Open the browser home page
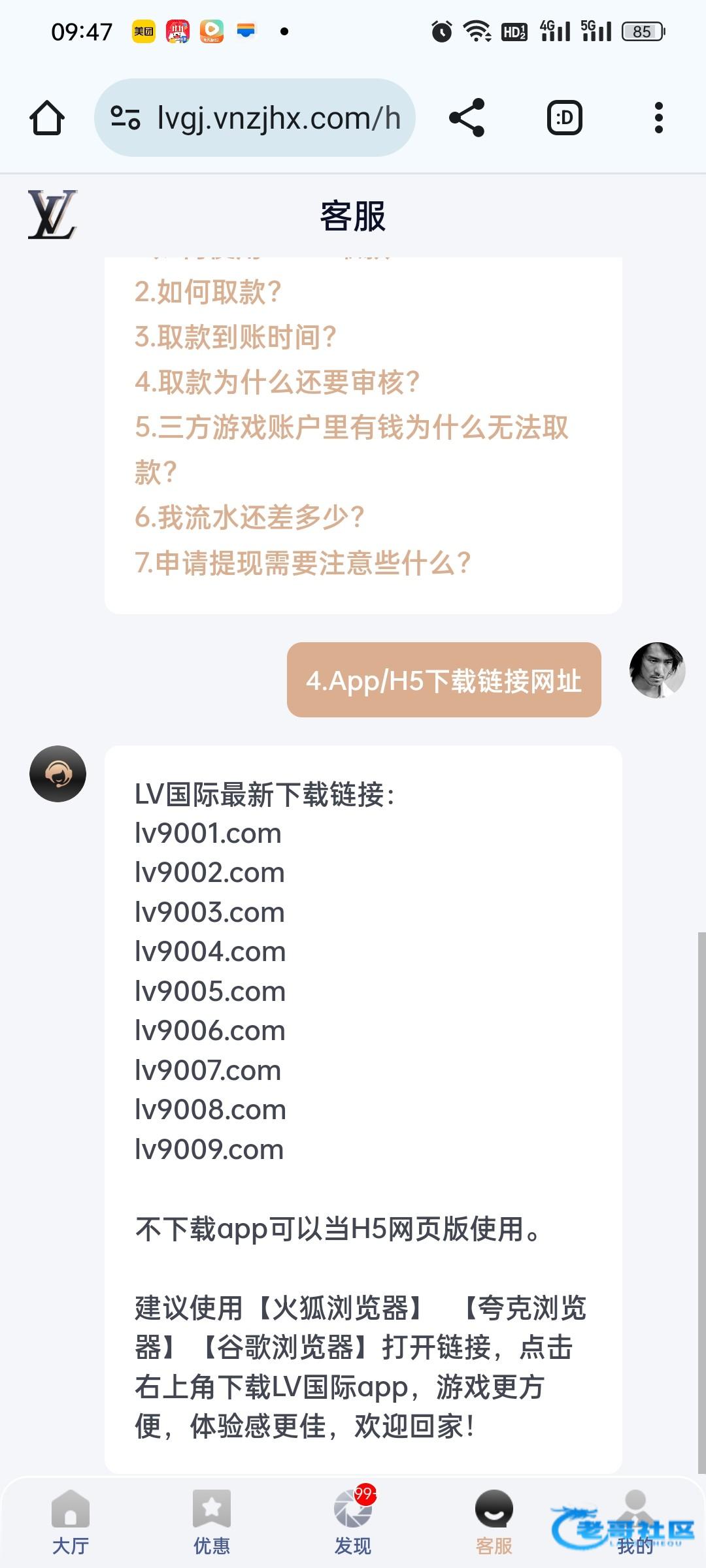Image resolution: width=706 pixels, height=1568 pixels. point(47,118)
